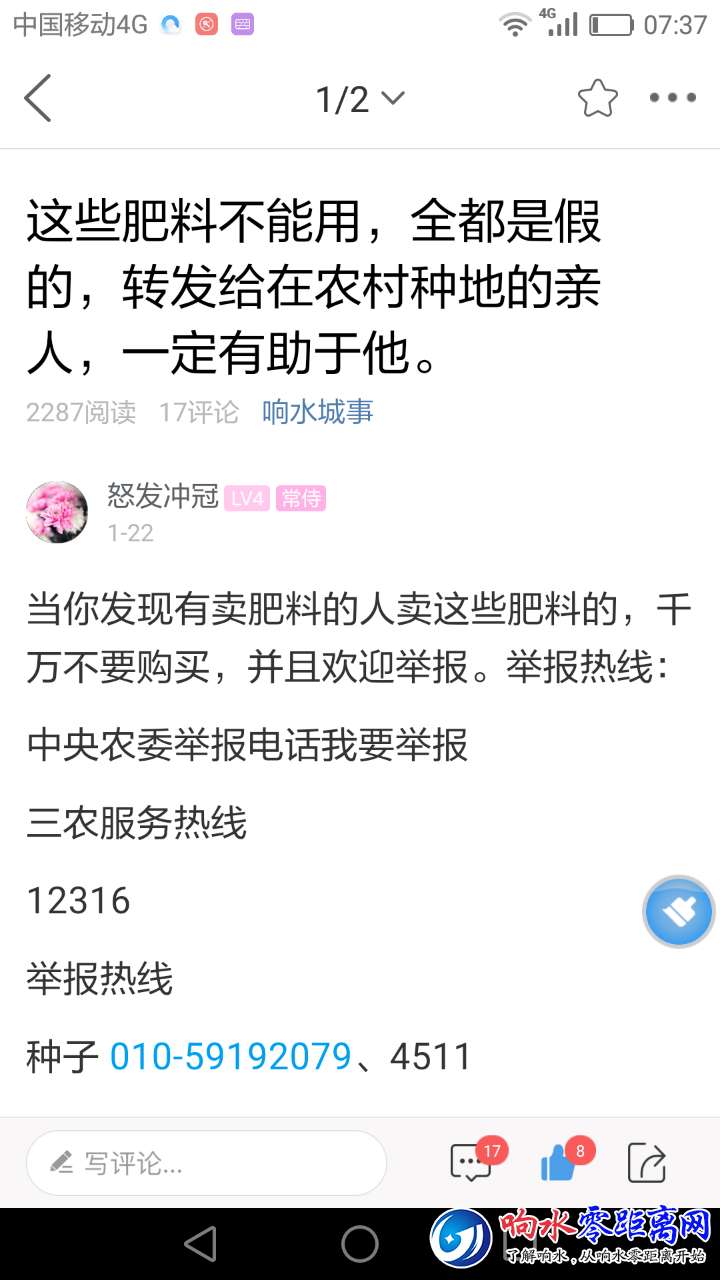The width and height of the screenshot is (720, 1280).
Task: Tap the system home button
Action: coord(360,1244)
